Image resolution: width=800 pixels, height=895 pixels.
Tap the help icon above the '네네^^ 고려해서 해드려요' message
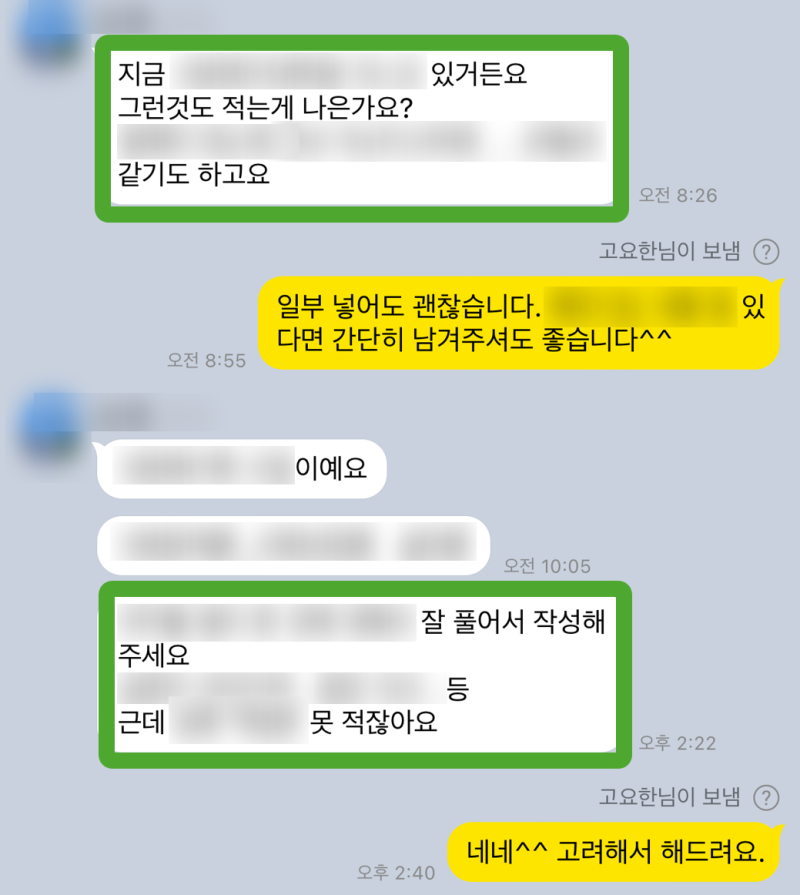tap(766, 797)
